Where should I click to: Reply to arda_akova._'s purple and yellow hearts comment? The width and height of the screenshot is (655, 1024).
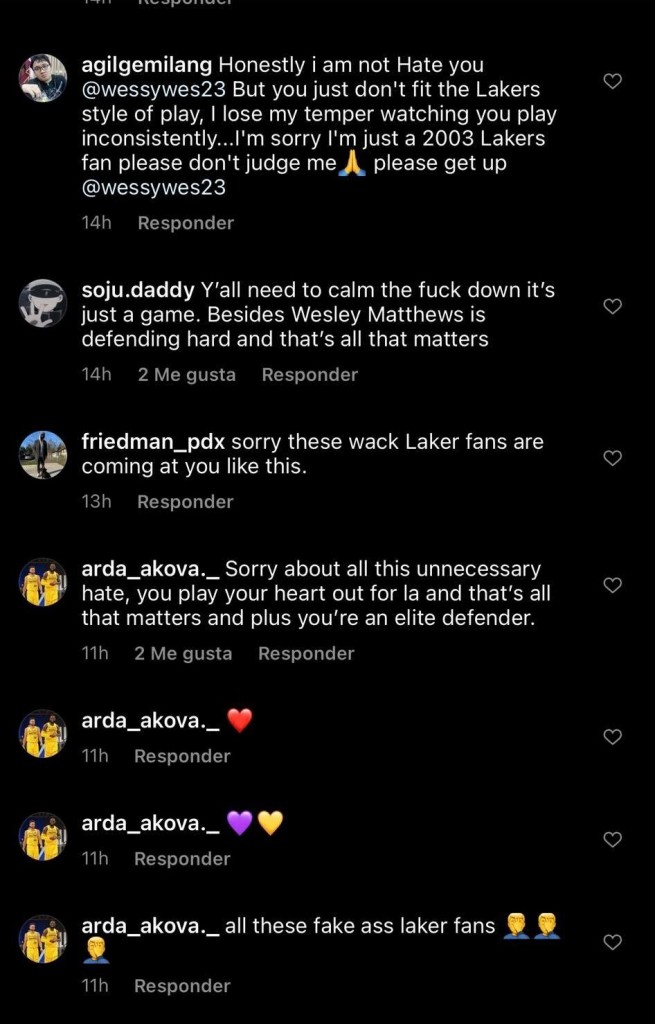(x=182, y=859)
